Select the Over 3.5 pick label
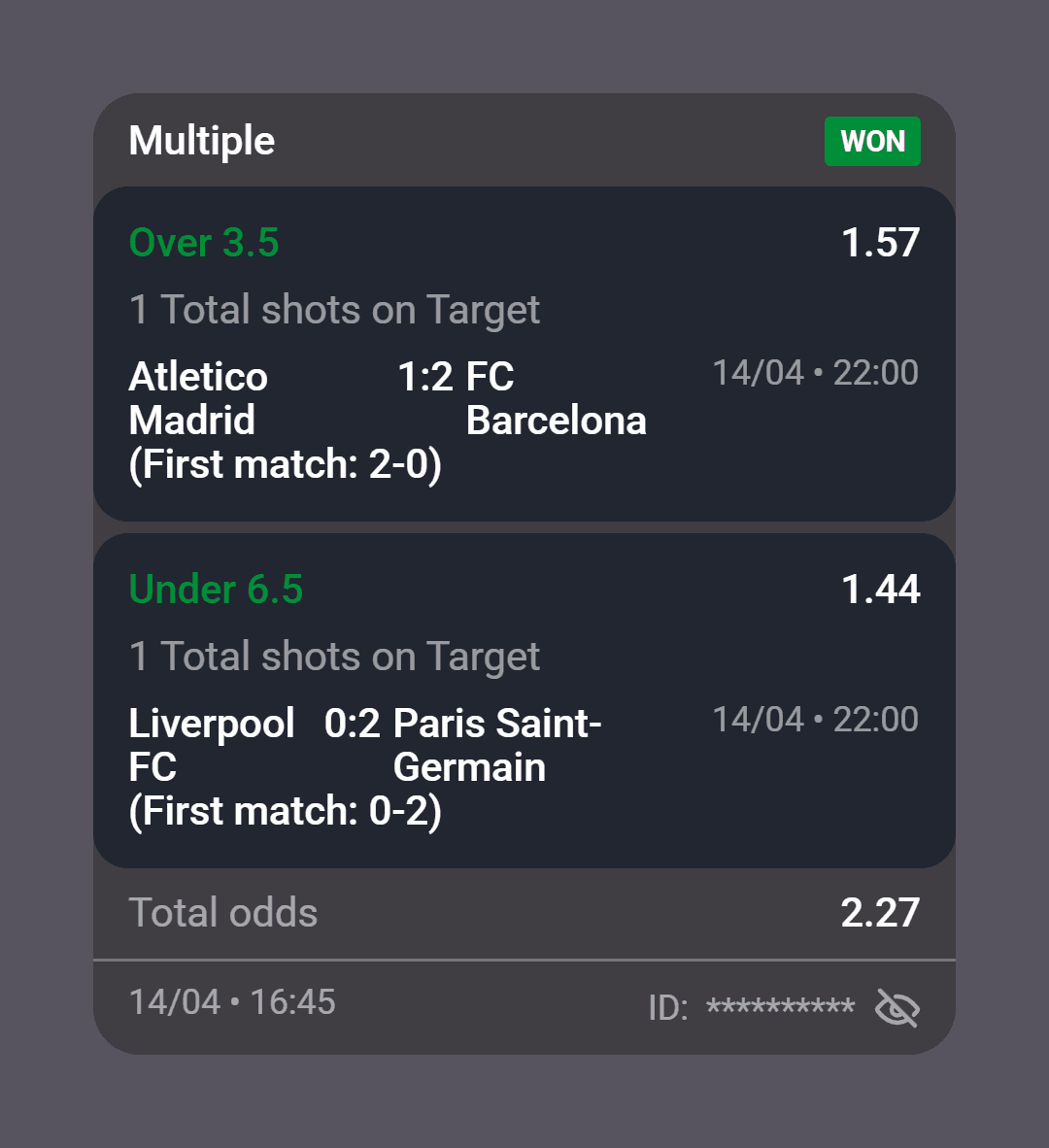 (x=203, y=243)
